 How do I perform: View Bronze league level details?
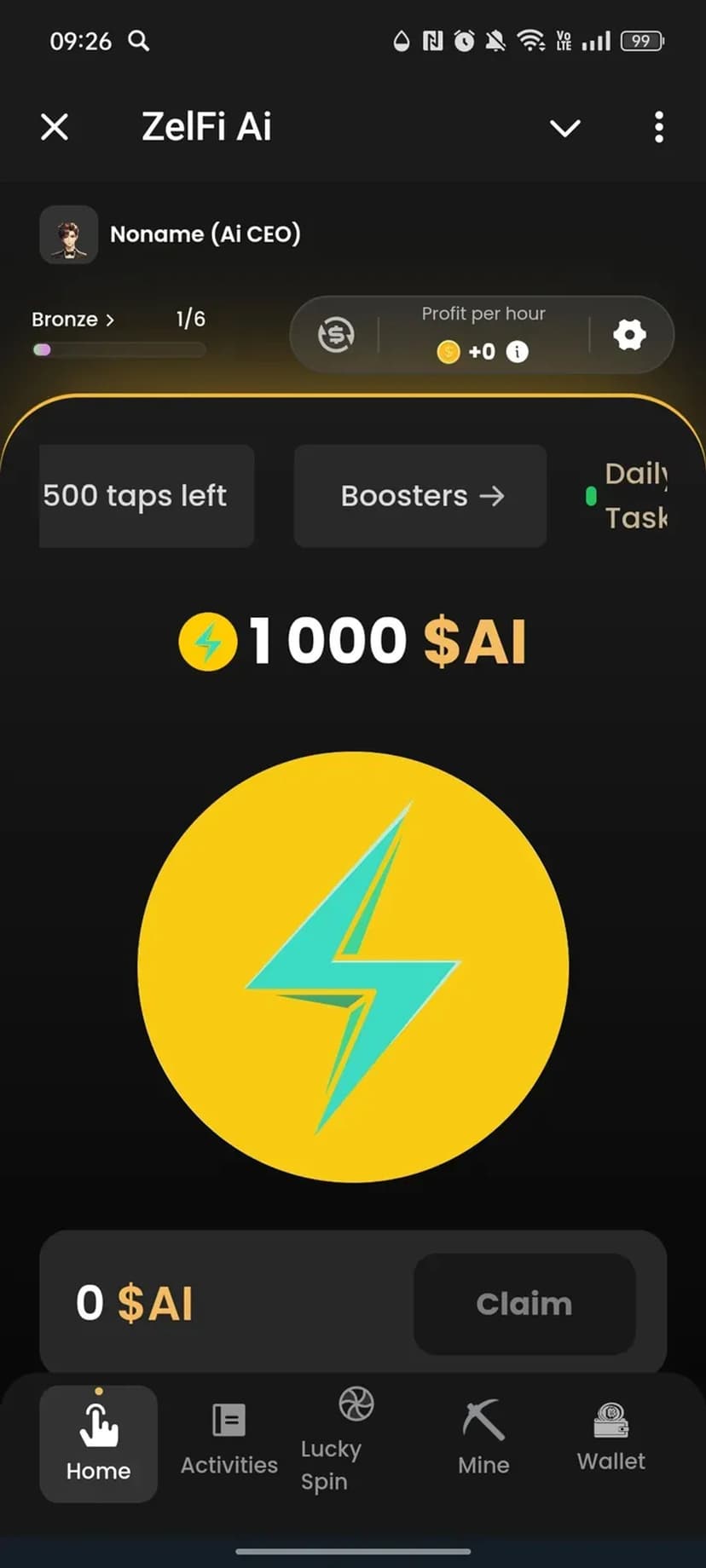[72, 320]
